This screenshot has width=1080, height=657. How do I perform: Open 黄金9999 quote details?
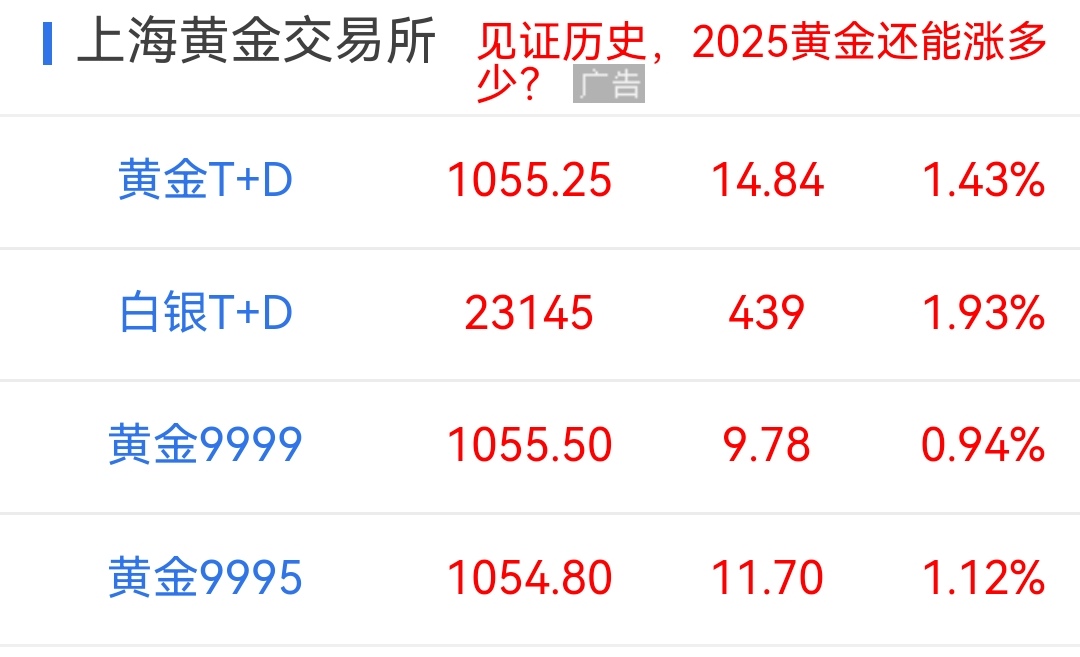point(205,446)
